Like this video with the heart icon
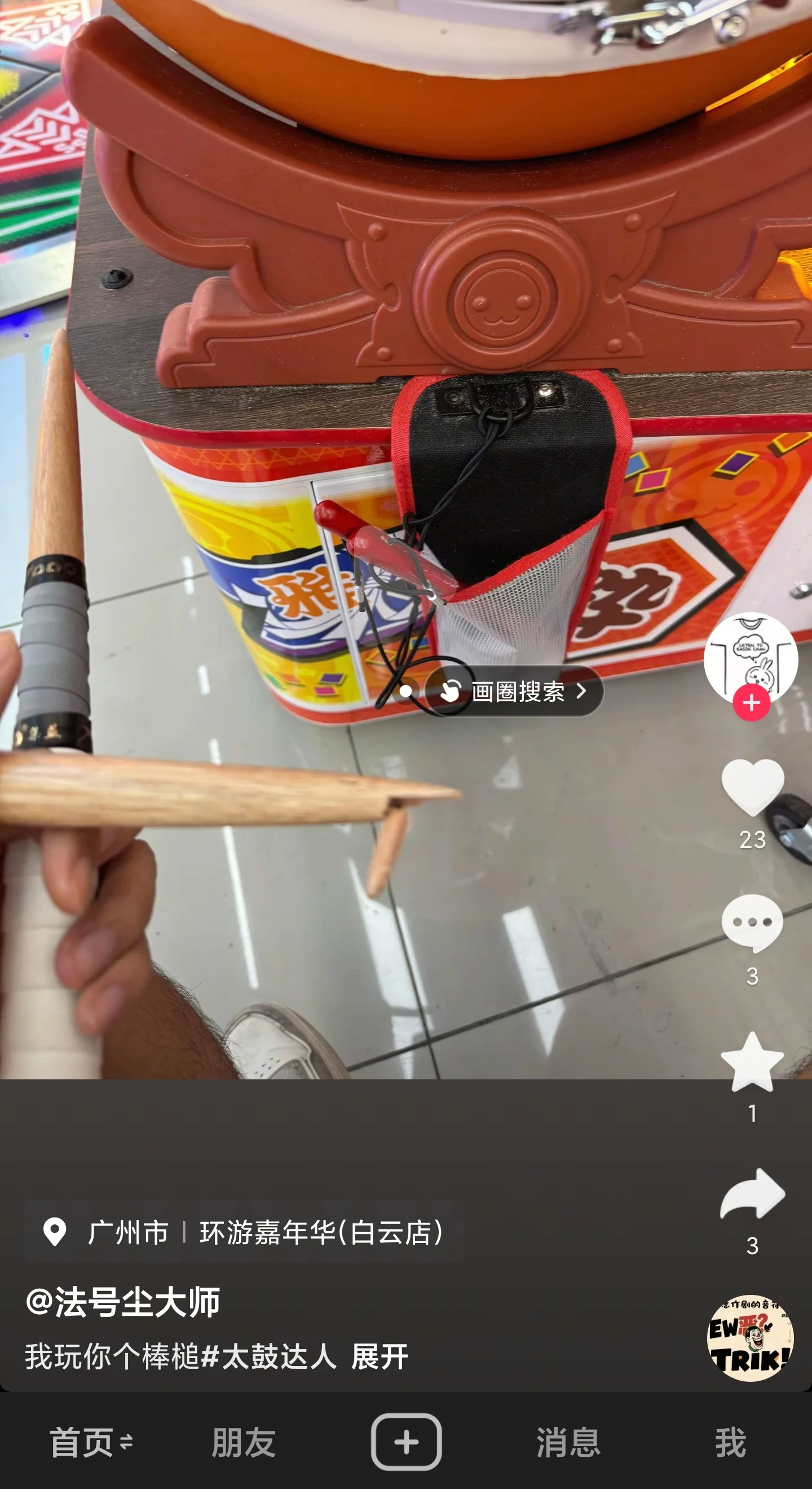 (753, 787)
